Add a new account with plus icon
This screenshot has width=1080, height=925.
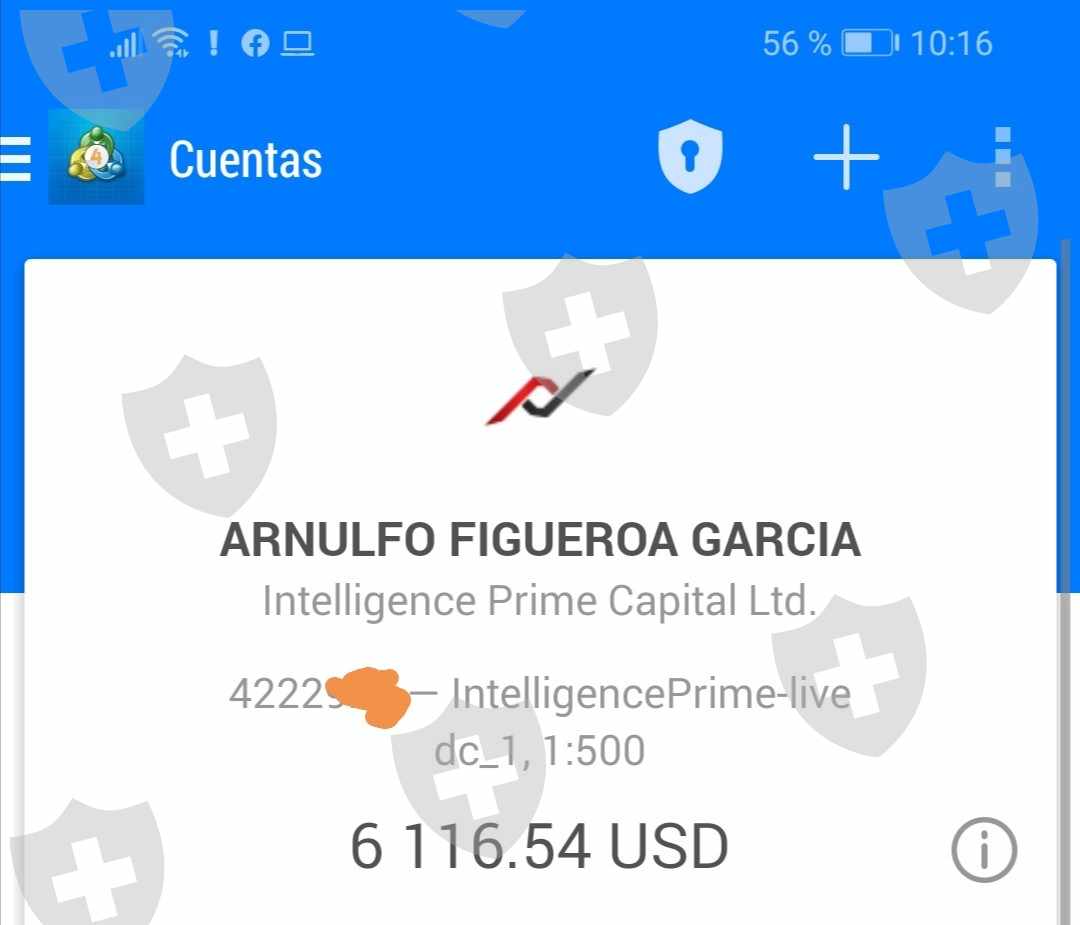pos(846,158)
